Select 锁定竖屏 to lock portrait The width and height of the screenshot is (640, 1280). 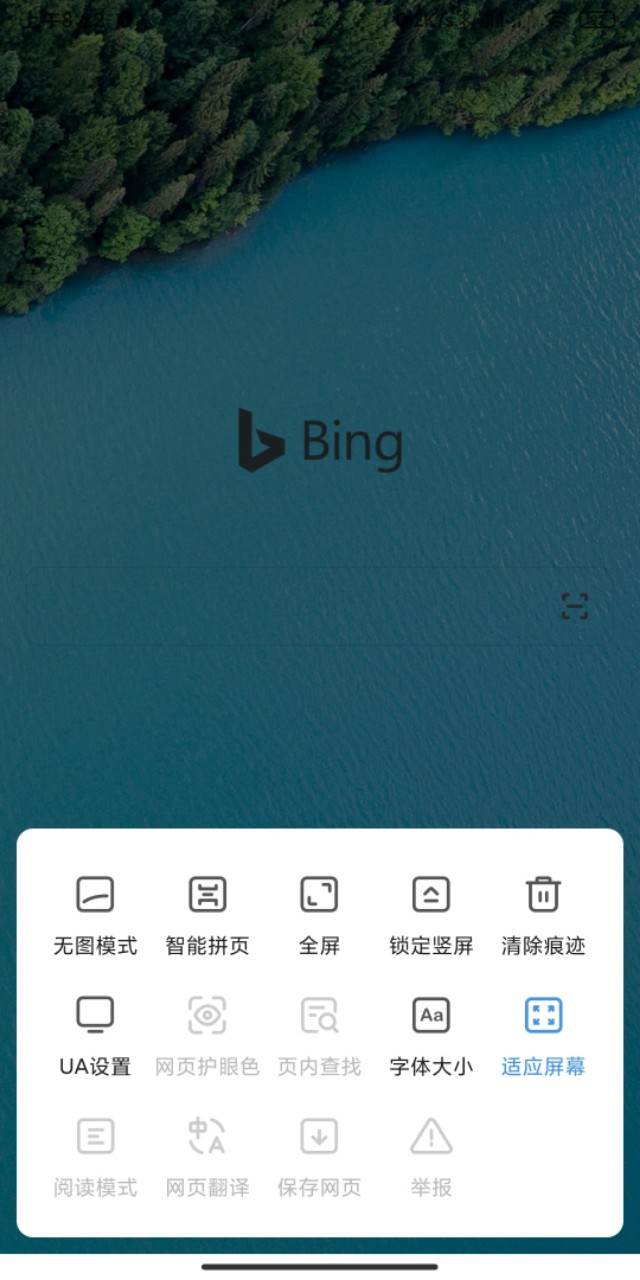pyautogui.click(x=431, y=914)
